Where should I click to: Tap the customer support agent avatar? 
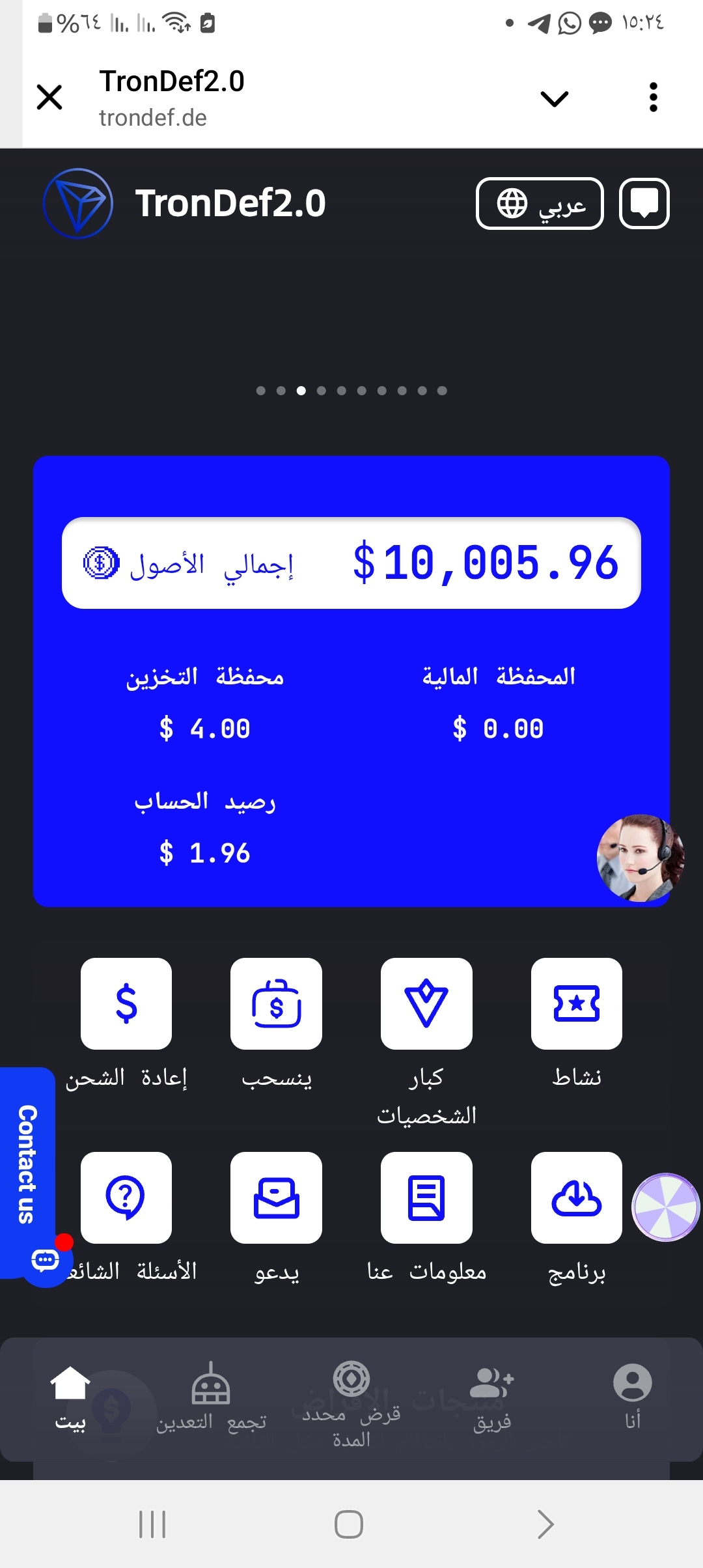(x=640, y=858)
